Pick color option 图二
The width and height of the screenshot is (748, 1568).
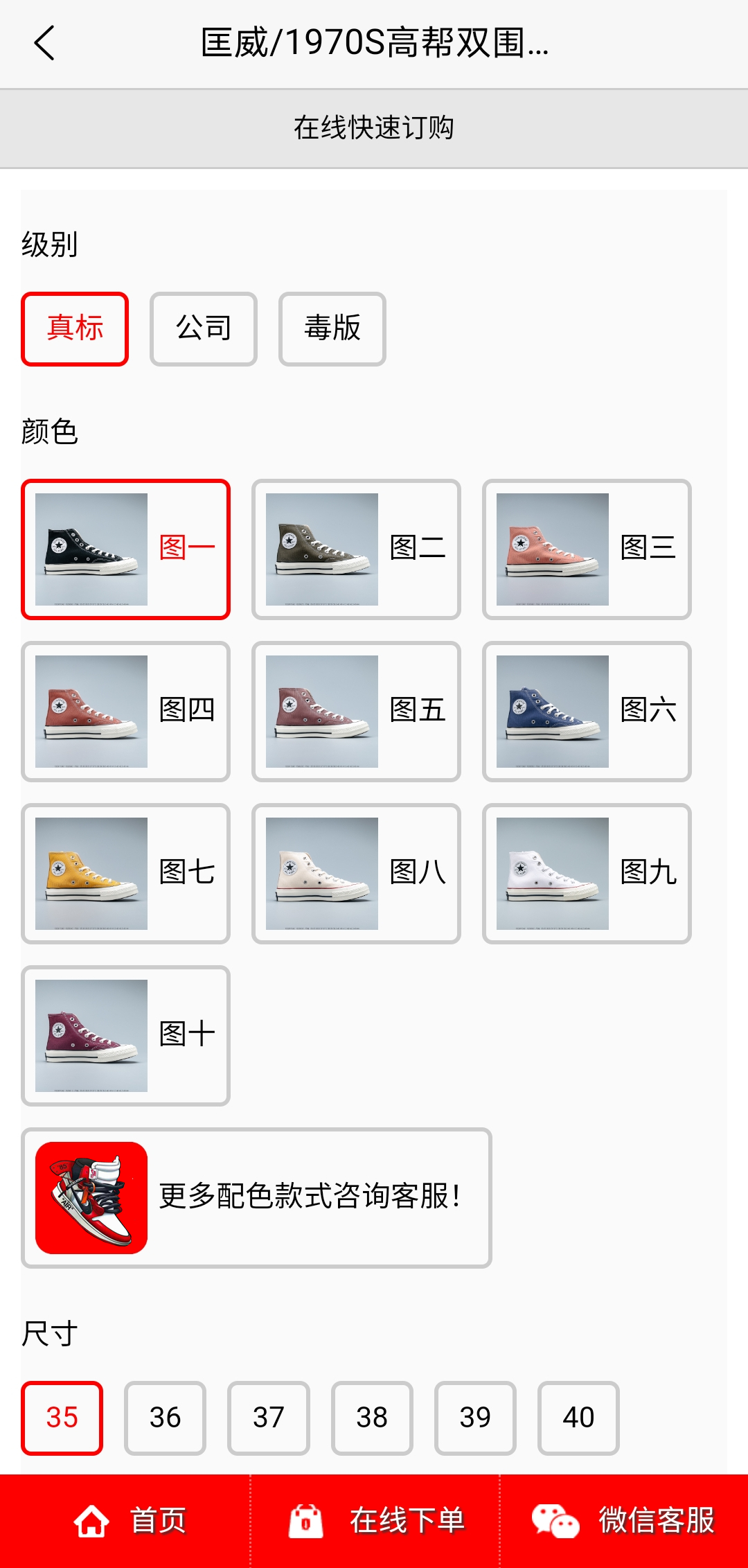click(x=356, y=549)
